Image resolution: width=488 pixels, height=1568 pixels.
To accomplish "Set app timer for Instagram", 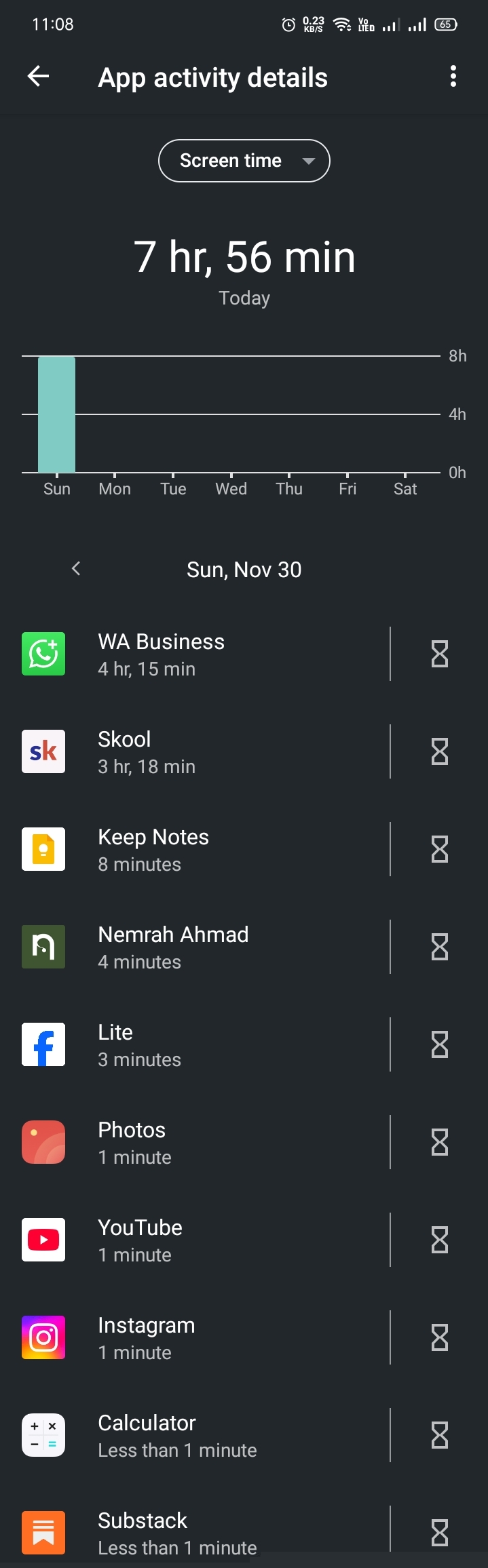I will pos(440,1338).
